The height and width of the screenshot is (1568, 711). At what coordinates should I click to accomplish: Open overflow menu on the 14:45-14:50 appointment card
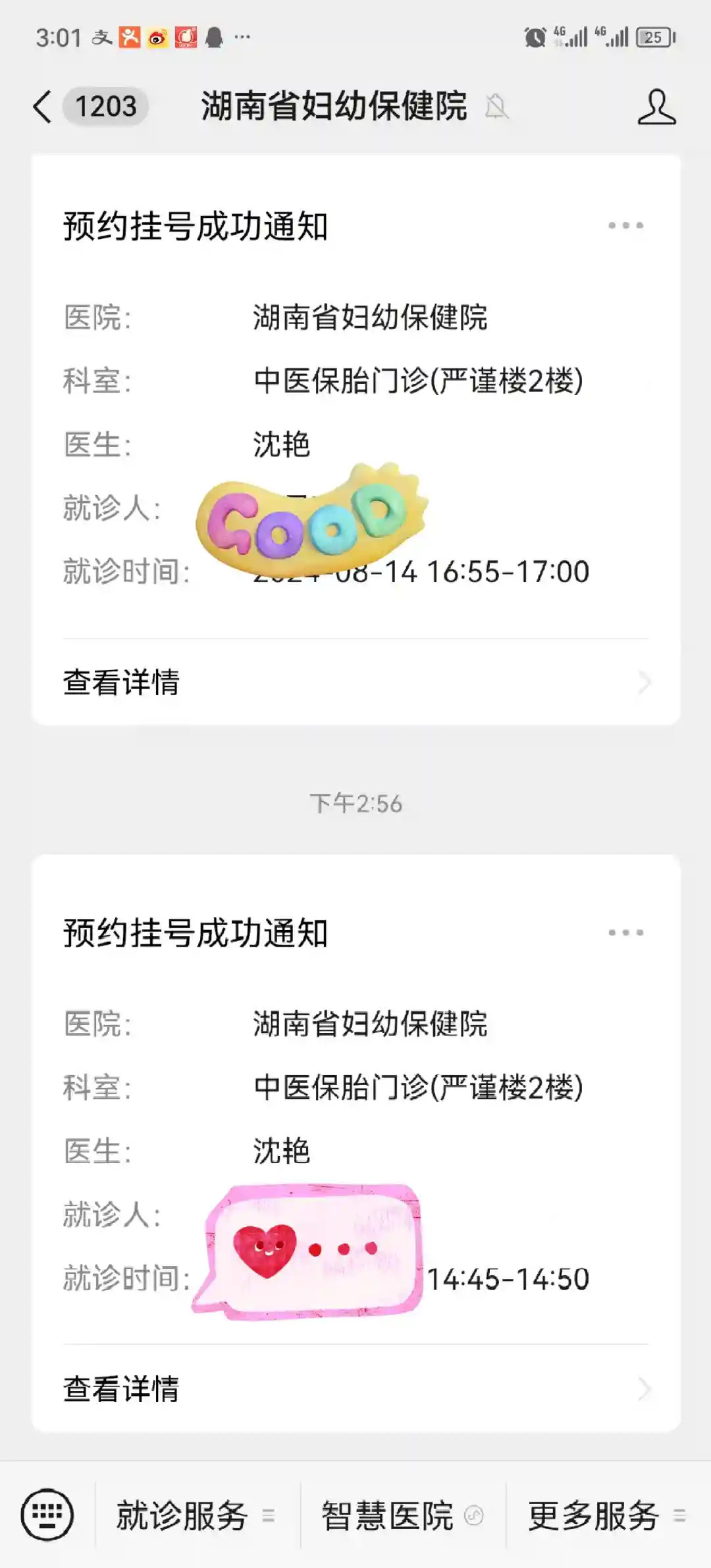coord(625,933)
